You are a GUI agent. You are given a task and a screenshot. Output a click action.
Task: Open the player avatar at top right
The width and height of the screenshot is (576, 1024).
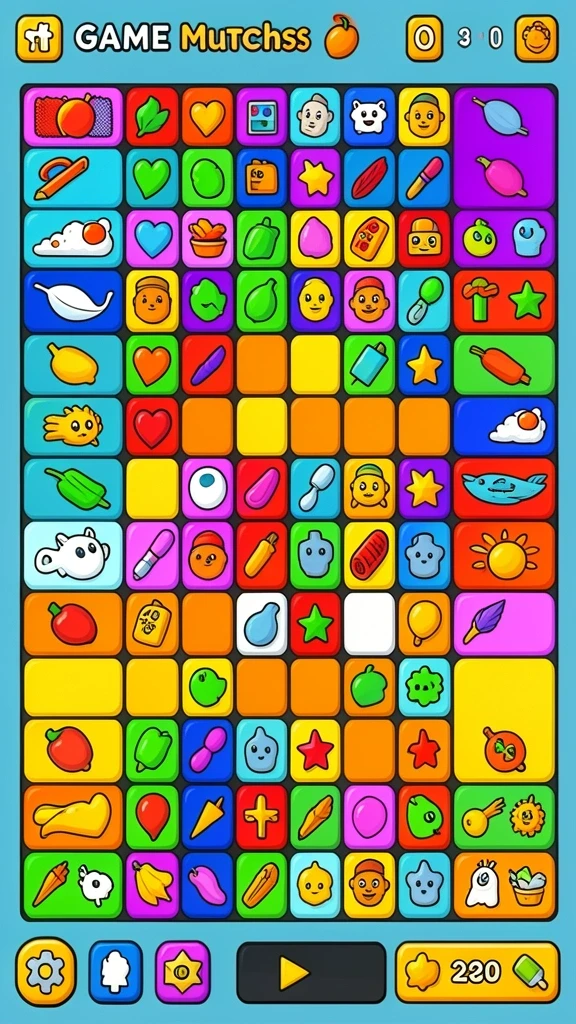pyautogui.click(x=536, y=39)
